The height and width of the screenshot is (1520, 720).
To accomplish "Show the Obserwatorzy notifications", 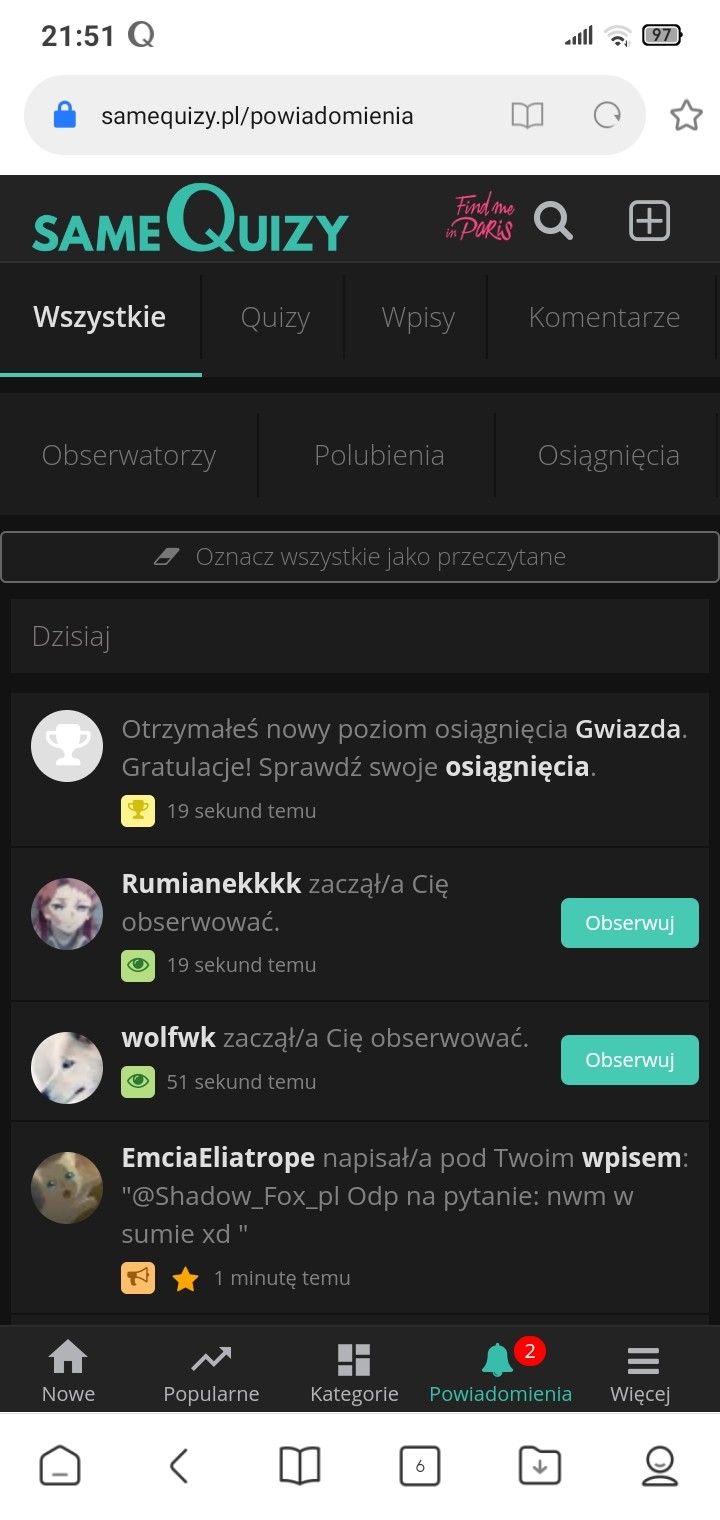I will pos(129,456).
